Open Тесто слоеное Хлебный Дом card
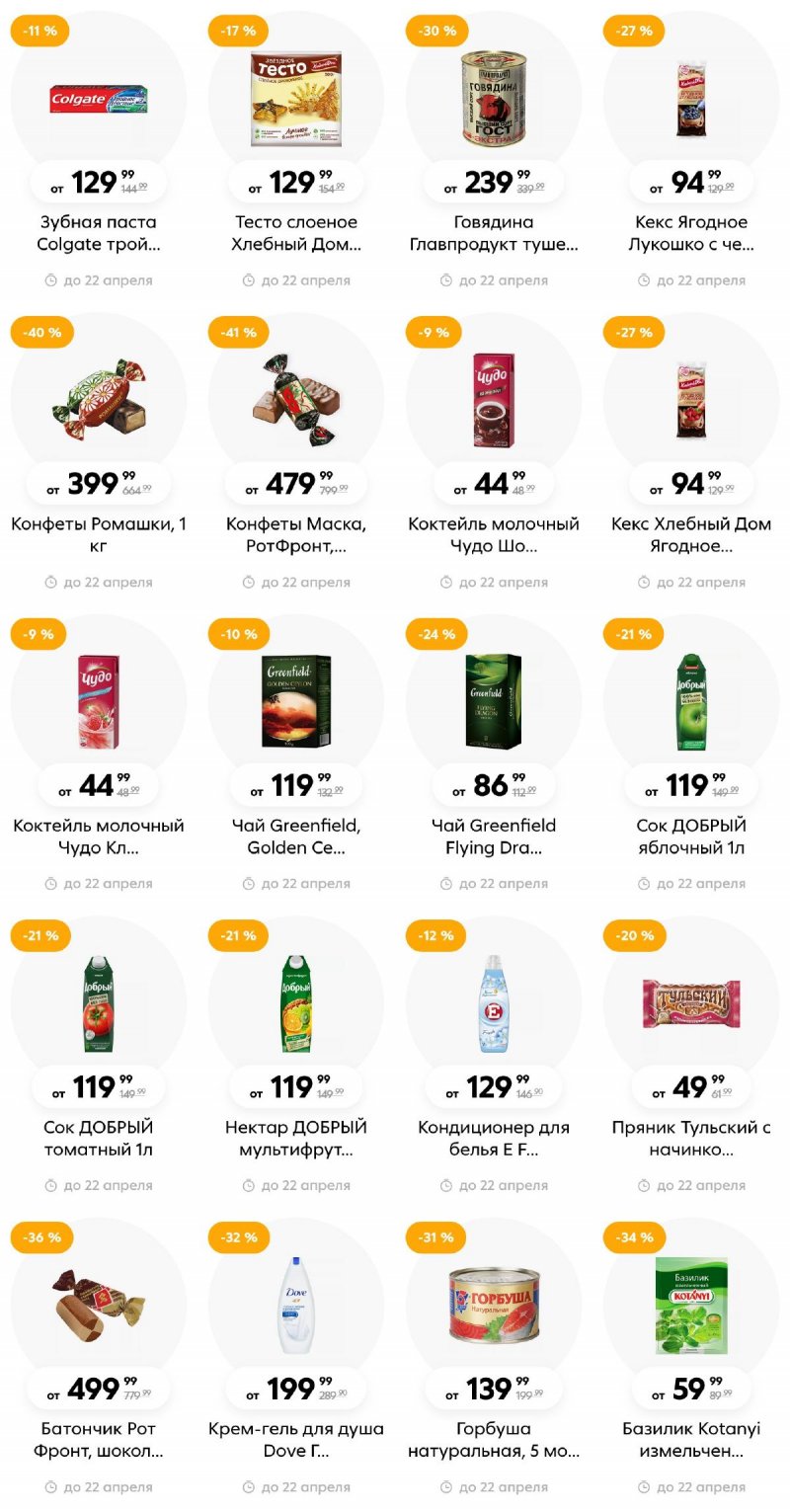 click(296, 100)
